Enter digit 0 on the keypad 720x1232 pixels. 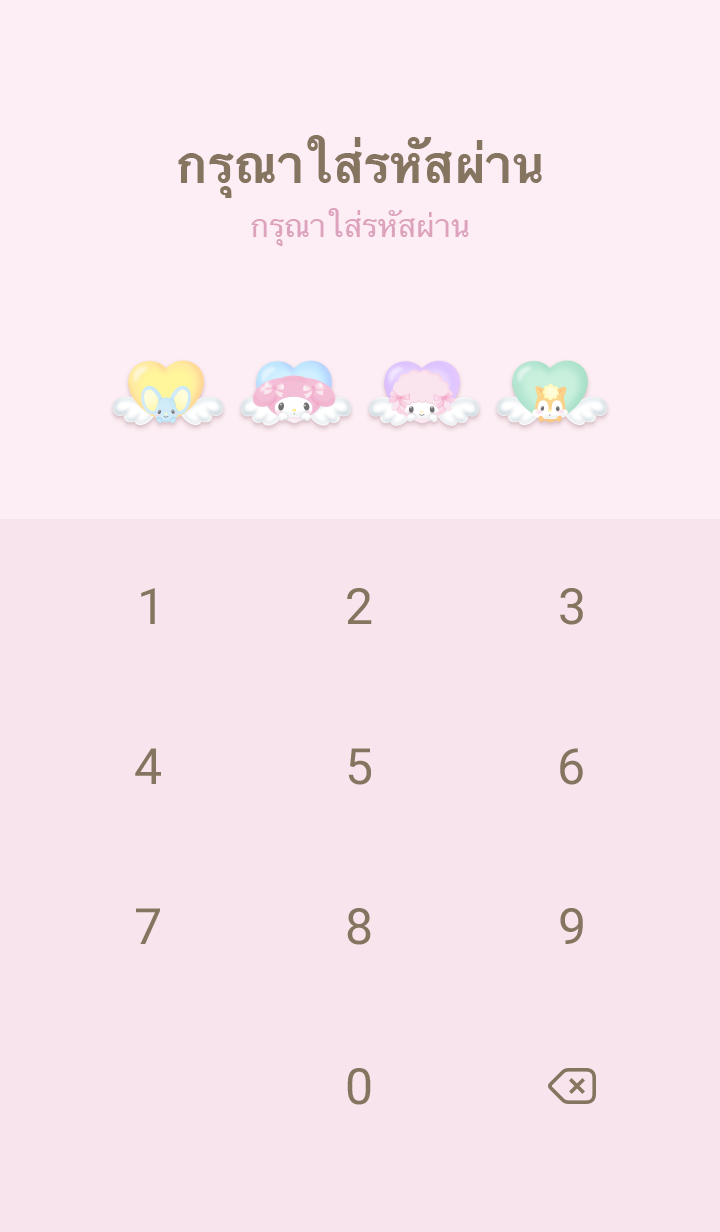(x=359, y=1087)
